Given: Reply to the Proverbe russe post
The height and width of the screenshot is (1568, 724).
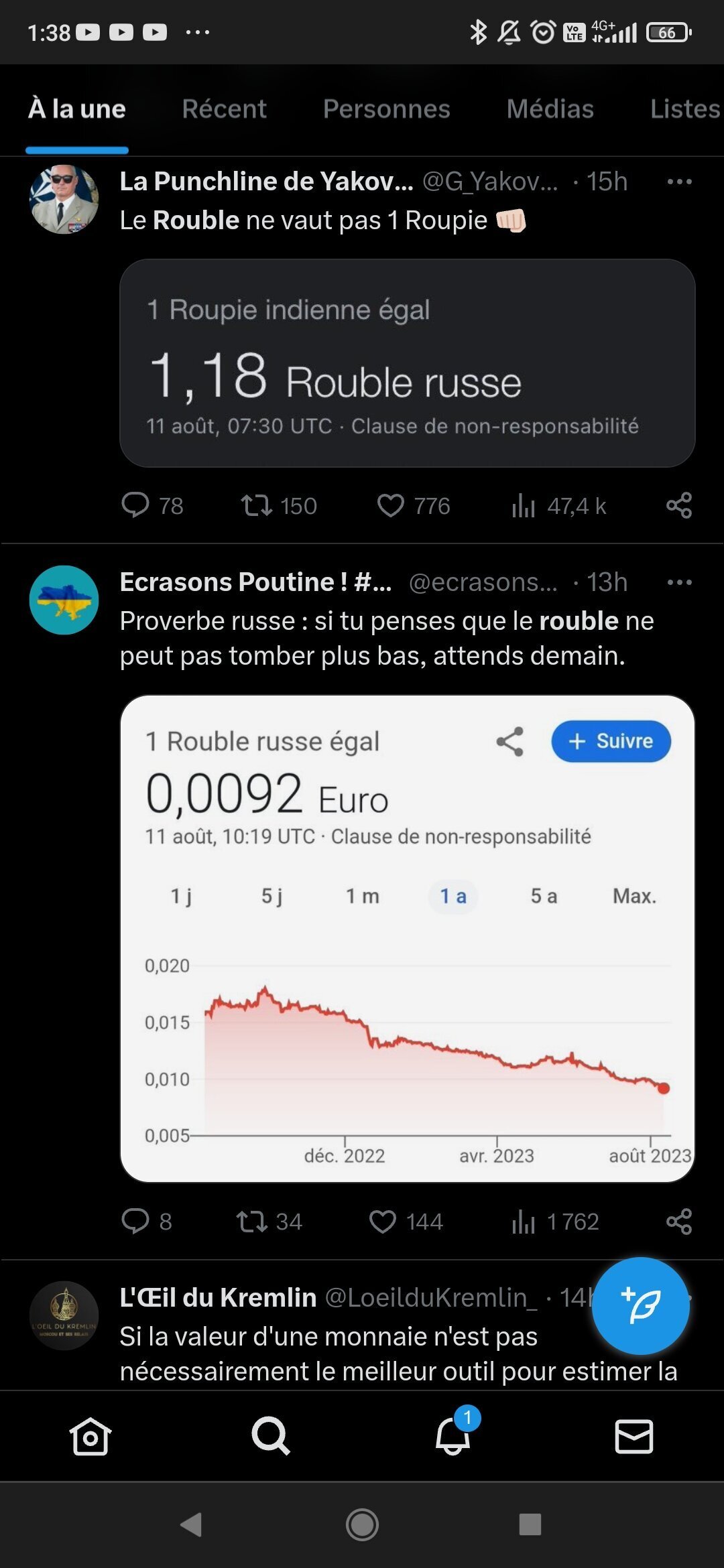Looking at the screenshot, I should [x=135, y=1221].
